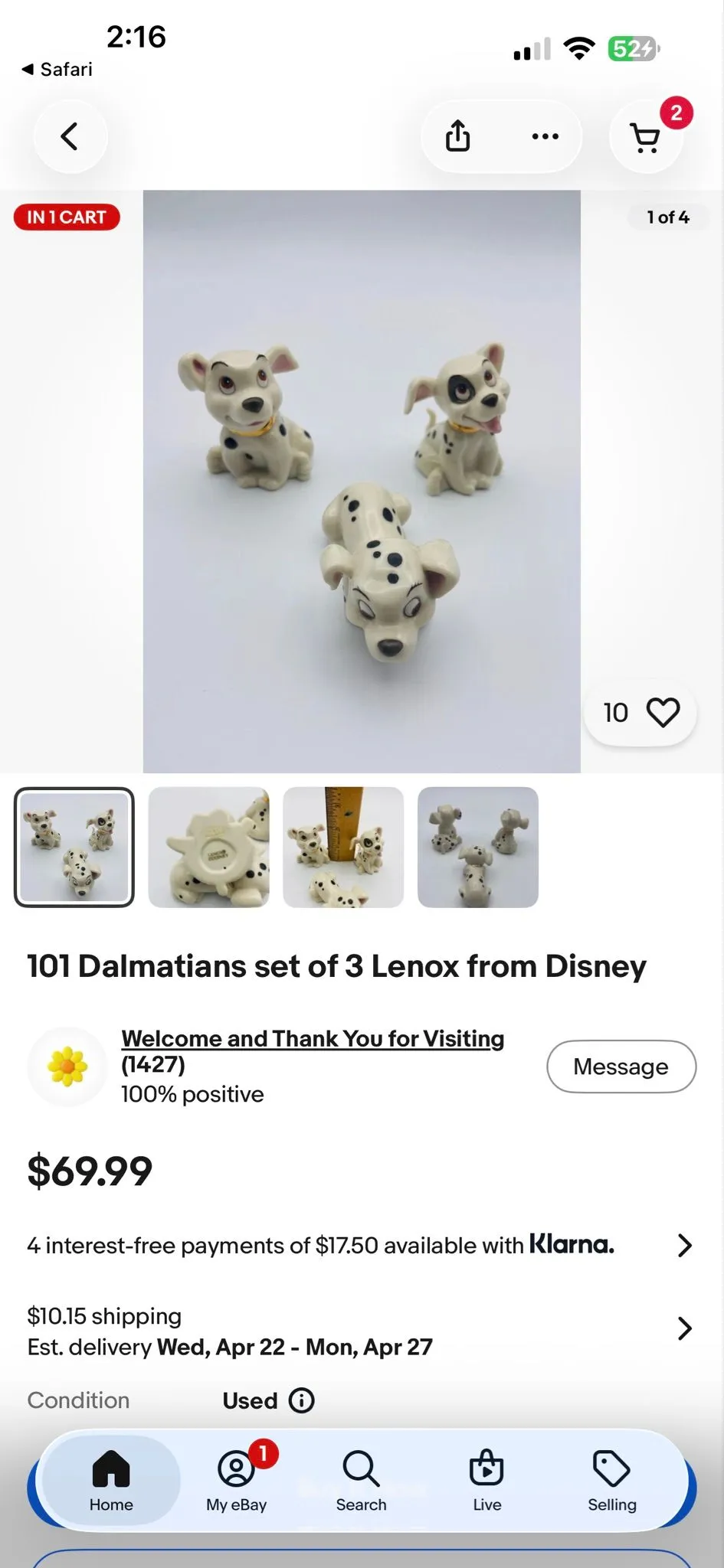Open seller Welcome and Thank You for Visiting
The image size is (724, 1568).
pyautogui.click(x=313, y=1039)
